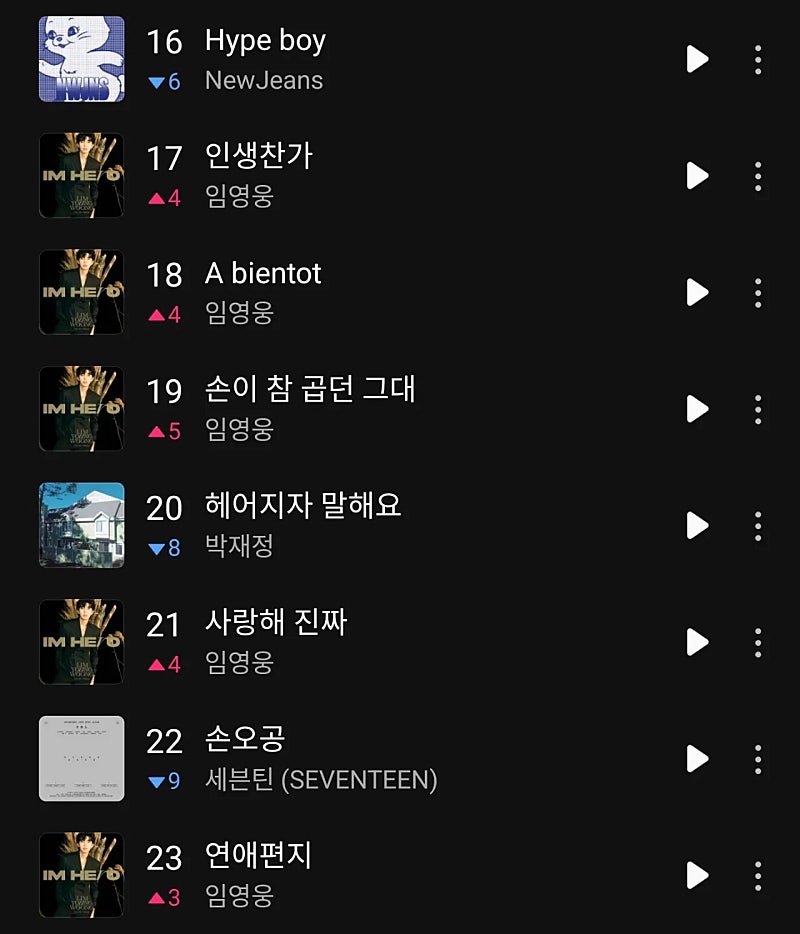Open album art of 연애편지
The width and height of the screenshot is (800, 934).
(82, 875)
